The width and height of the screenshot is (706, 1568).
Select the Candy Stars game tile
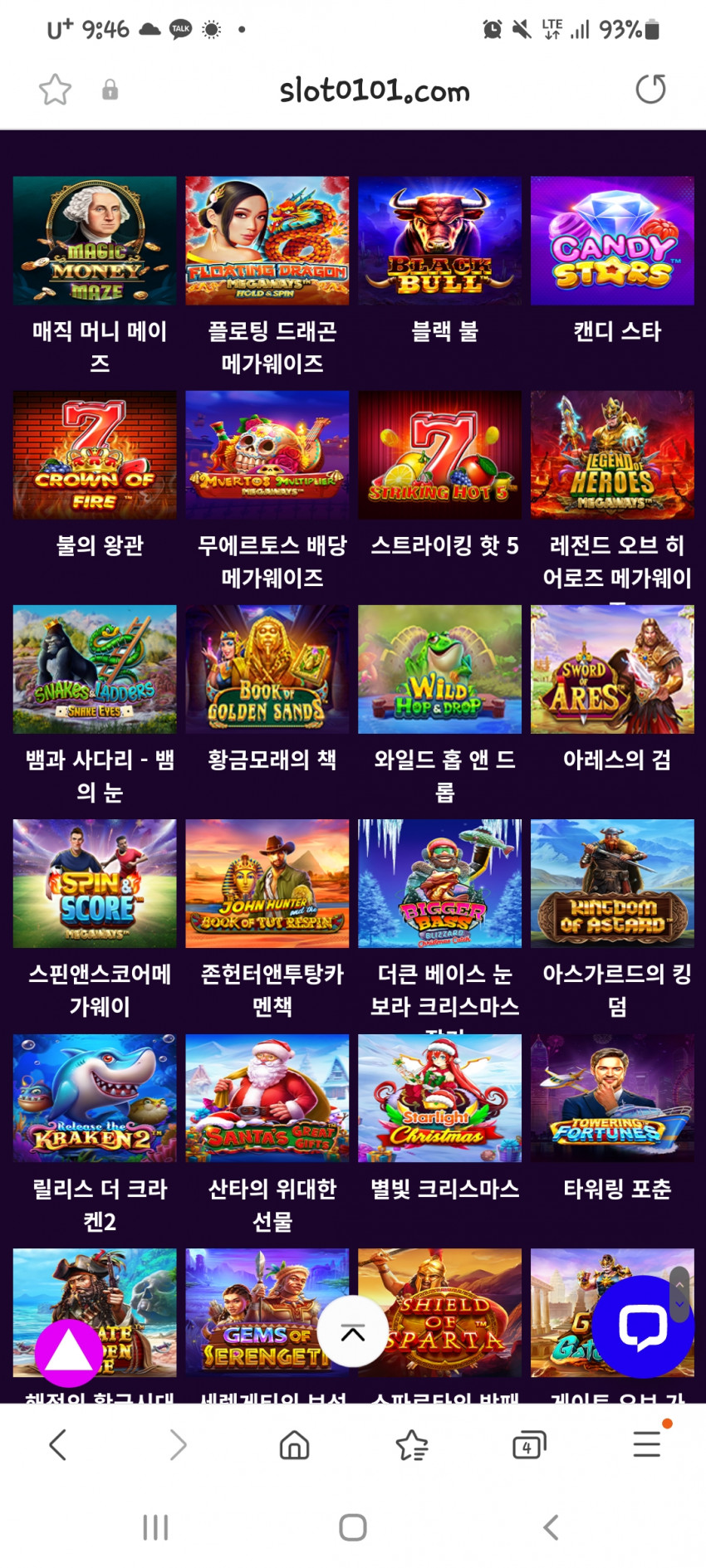pos(612,241)
